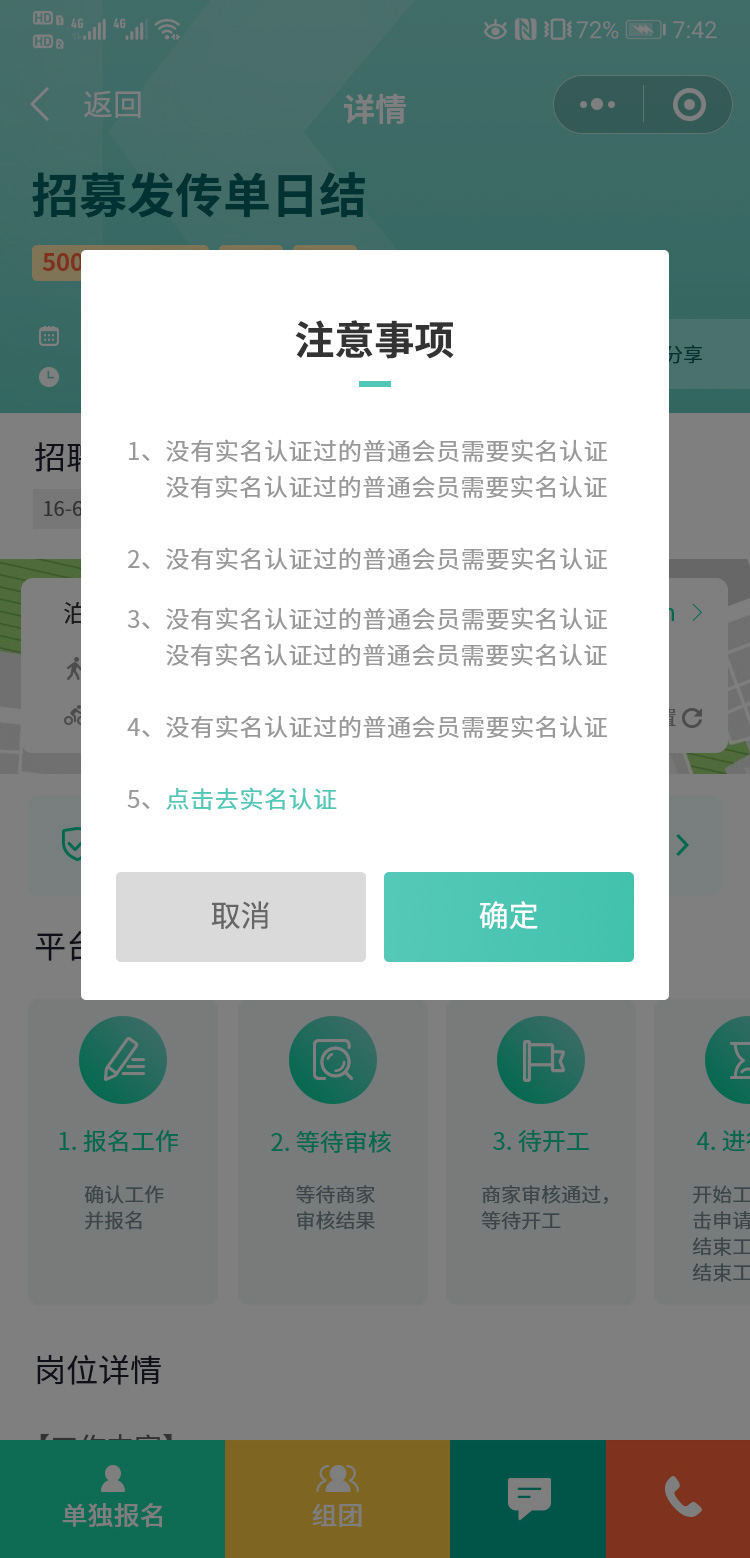Close the mini program with the circle icon
Screen dimensions: 750x1558
click(689, 104)
